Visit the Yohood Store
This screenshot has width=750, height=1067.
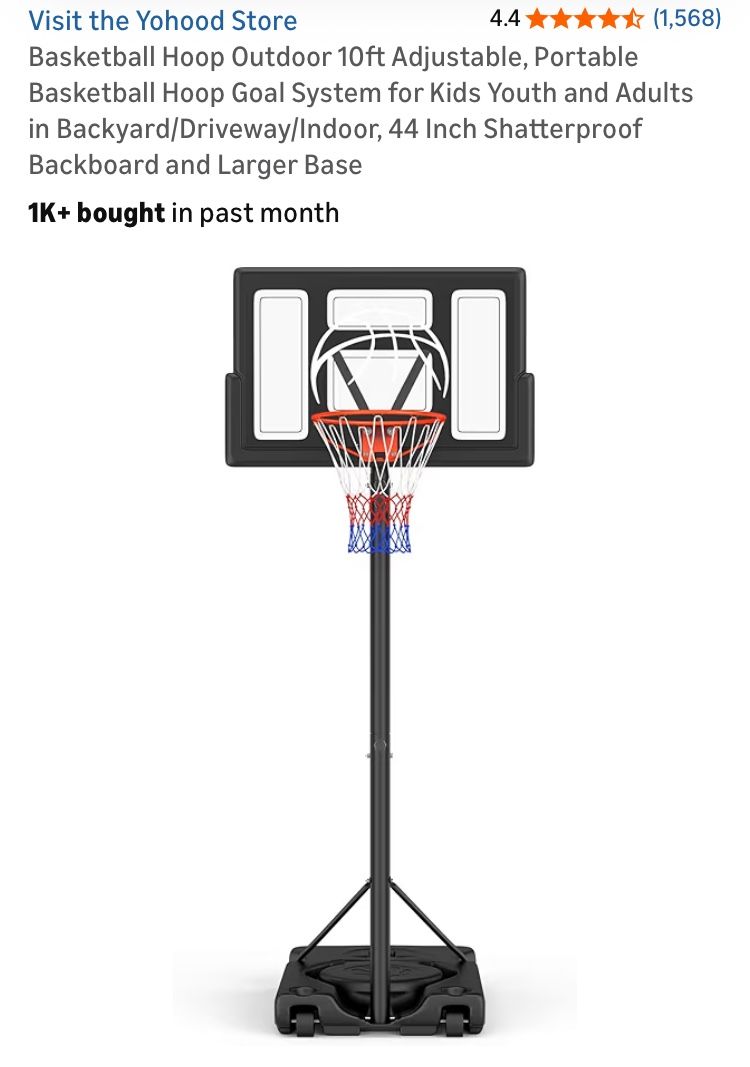coord(163,20)
